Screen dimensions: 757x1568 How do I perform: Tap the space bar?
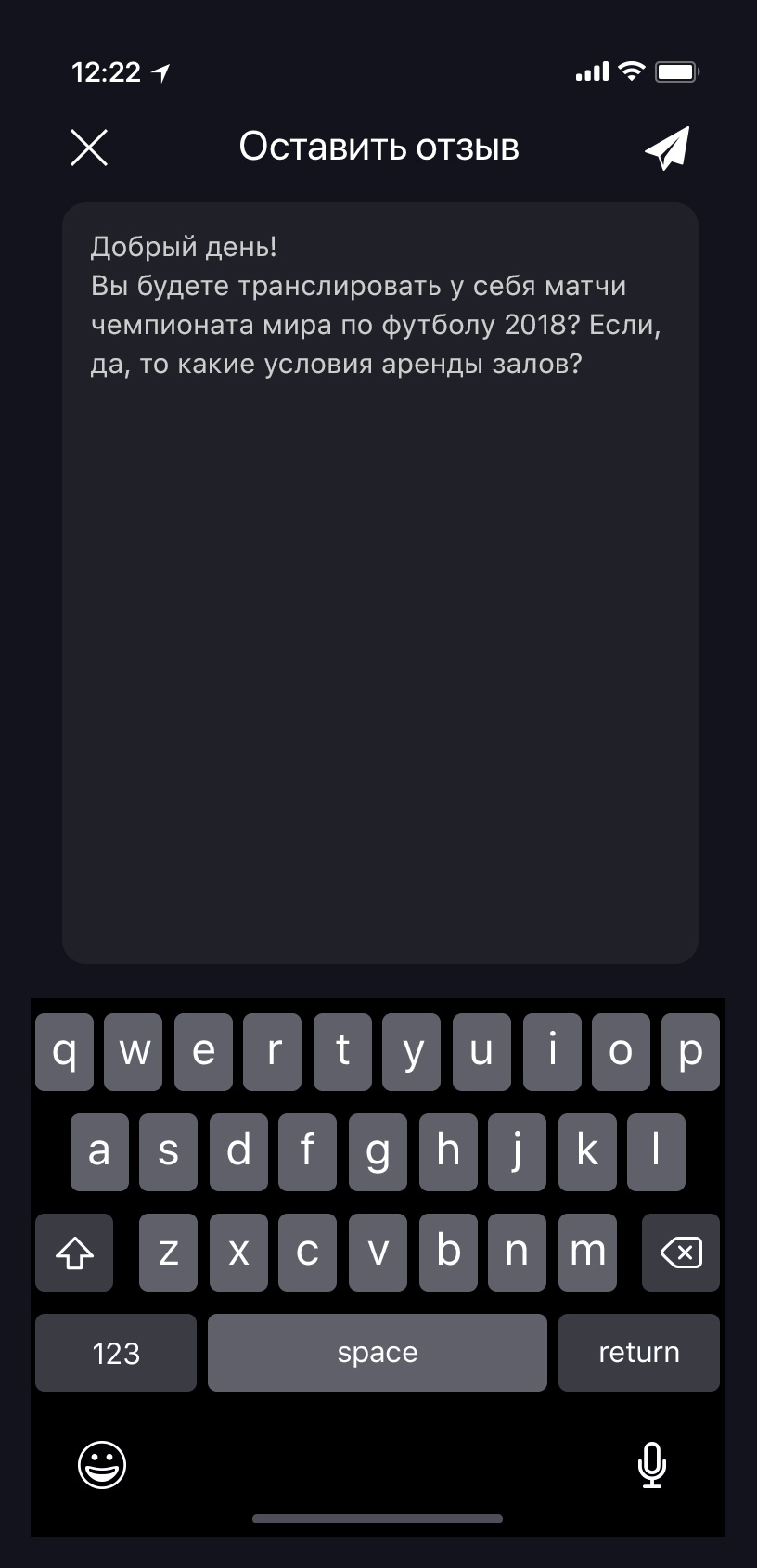pos(378,1353)
